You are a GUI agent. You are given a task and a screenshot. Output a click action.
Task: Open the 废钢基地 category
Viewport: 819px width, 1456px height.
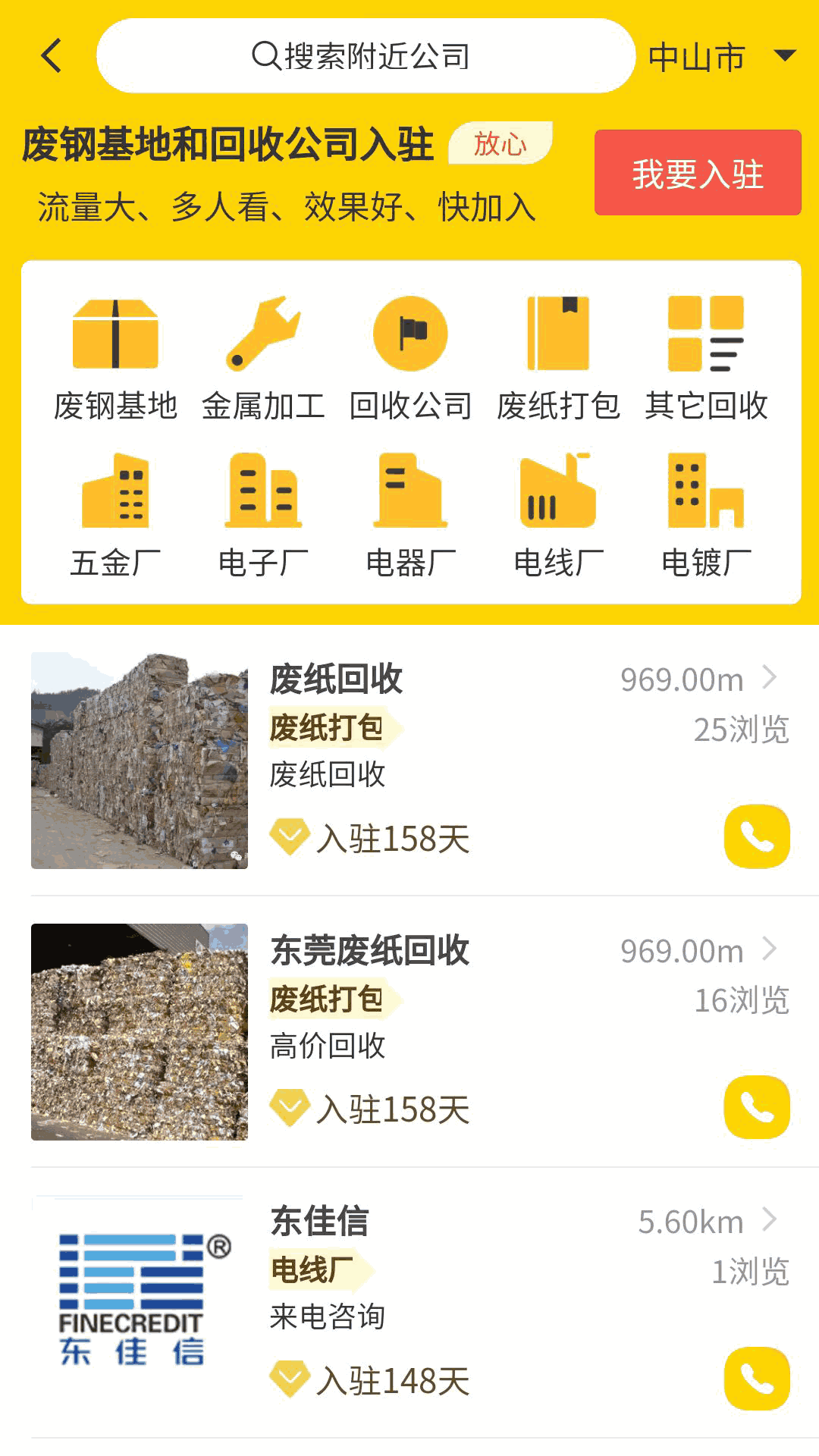coord(115,358)
